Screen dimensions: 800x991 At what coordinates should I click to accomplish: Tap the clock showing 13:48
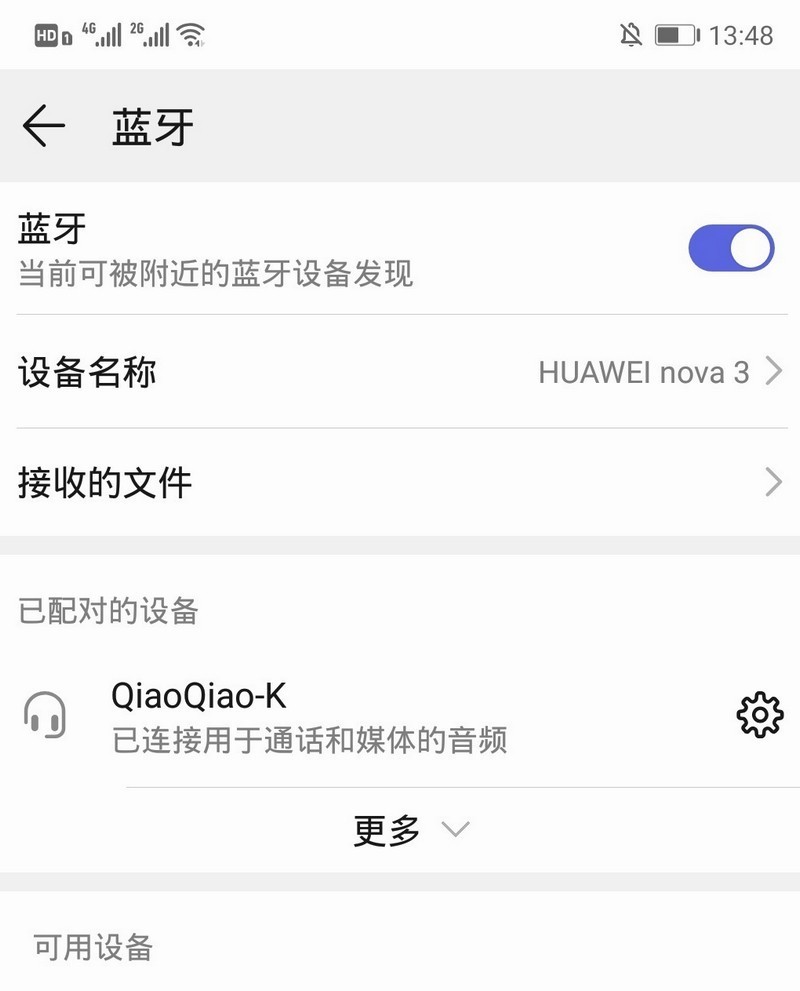point(744,33)
